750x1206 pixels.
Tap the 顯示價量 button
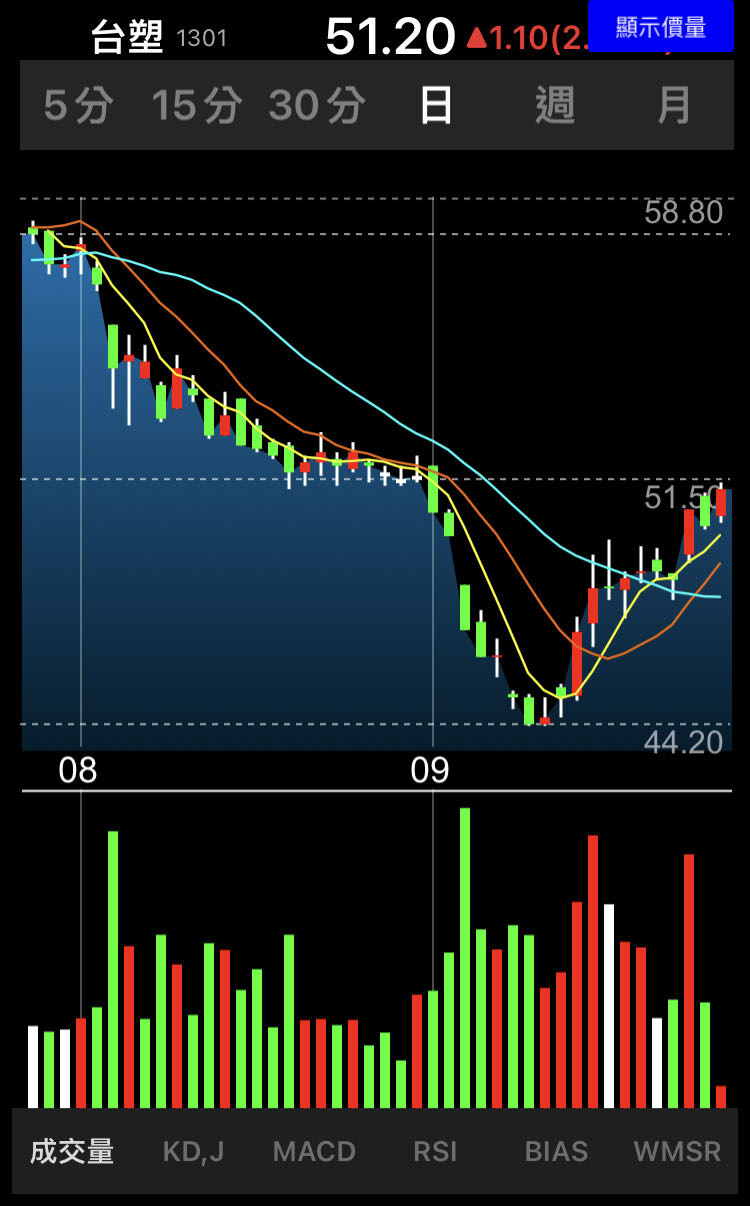coord(660,27)
